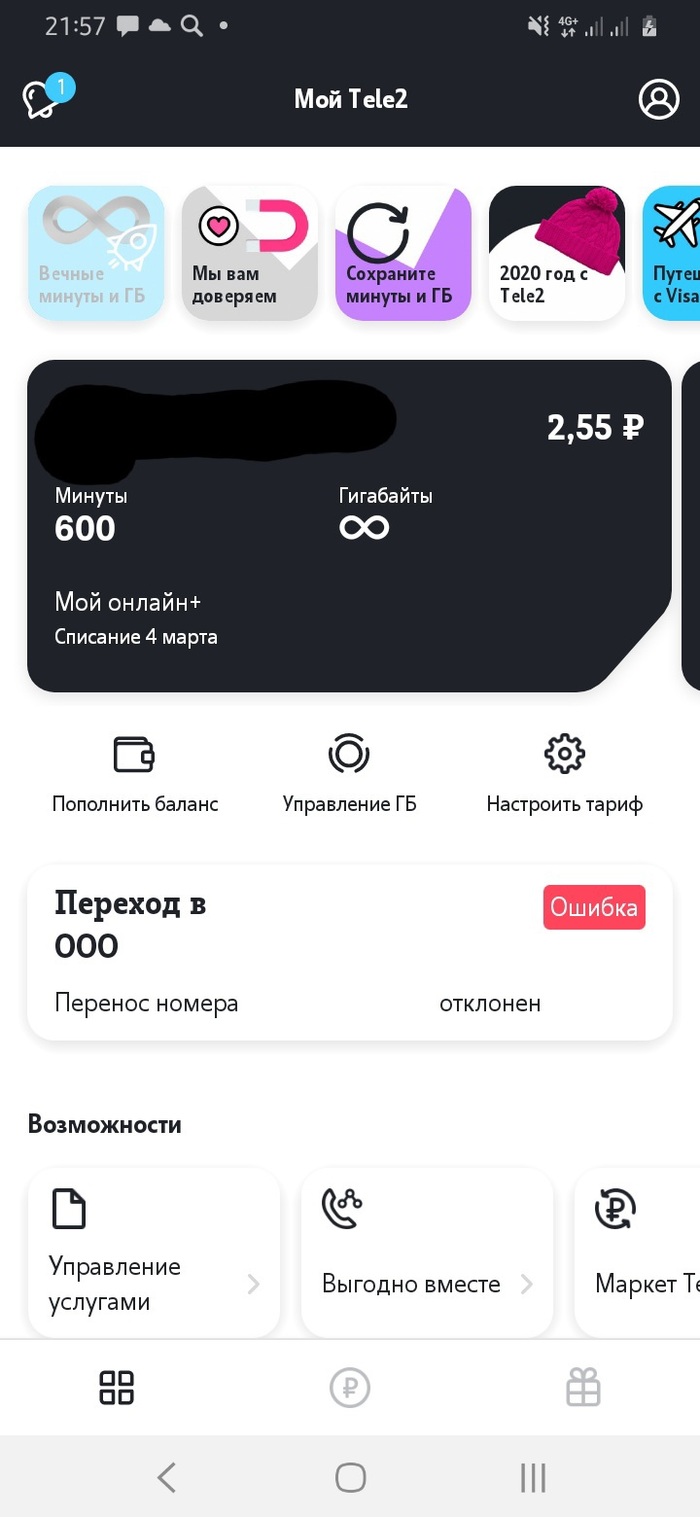The width and height of the screenshot is (700, 1517).
Task: Switch to the ruble finances tab
Action: (350, 1387)
